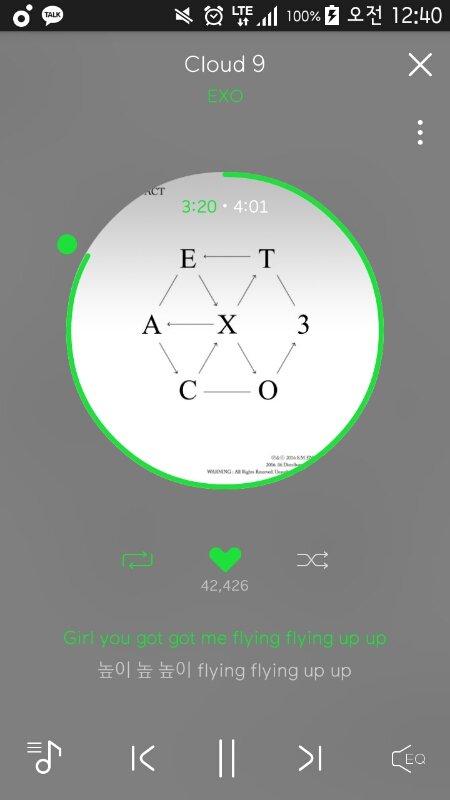Tap the green circular progress knob
Viewport: 450px width, 800px height.
click(67, 244)
